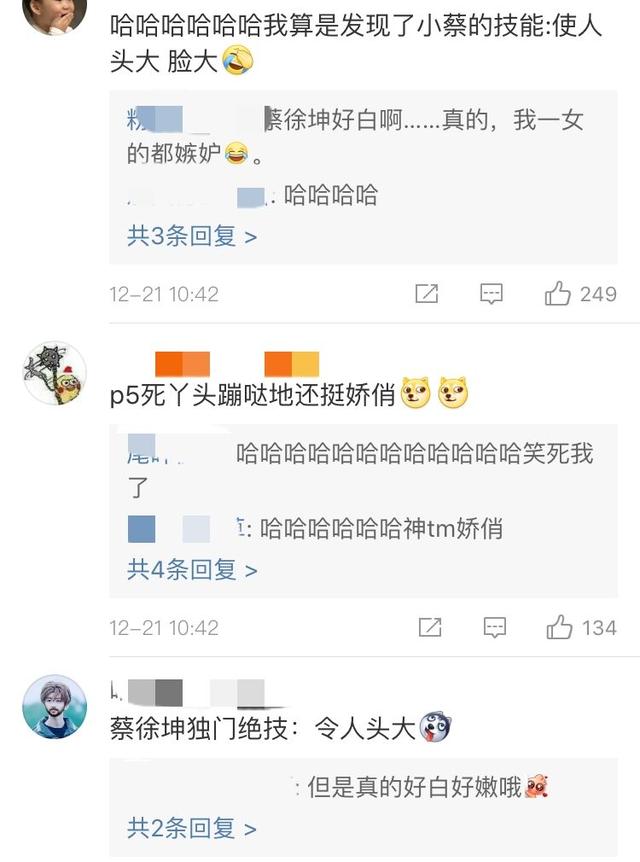This screenshot has width=640, height=862.
Task: Like the p5死丫头 comment
Action: [x=559, y=628]
